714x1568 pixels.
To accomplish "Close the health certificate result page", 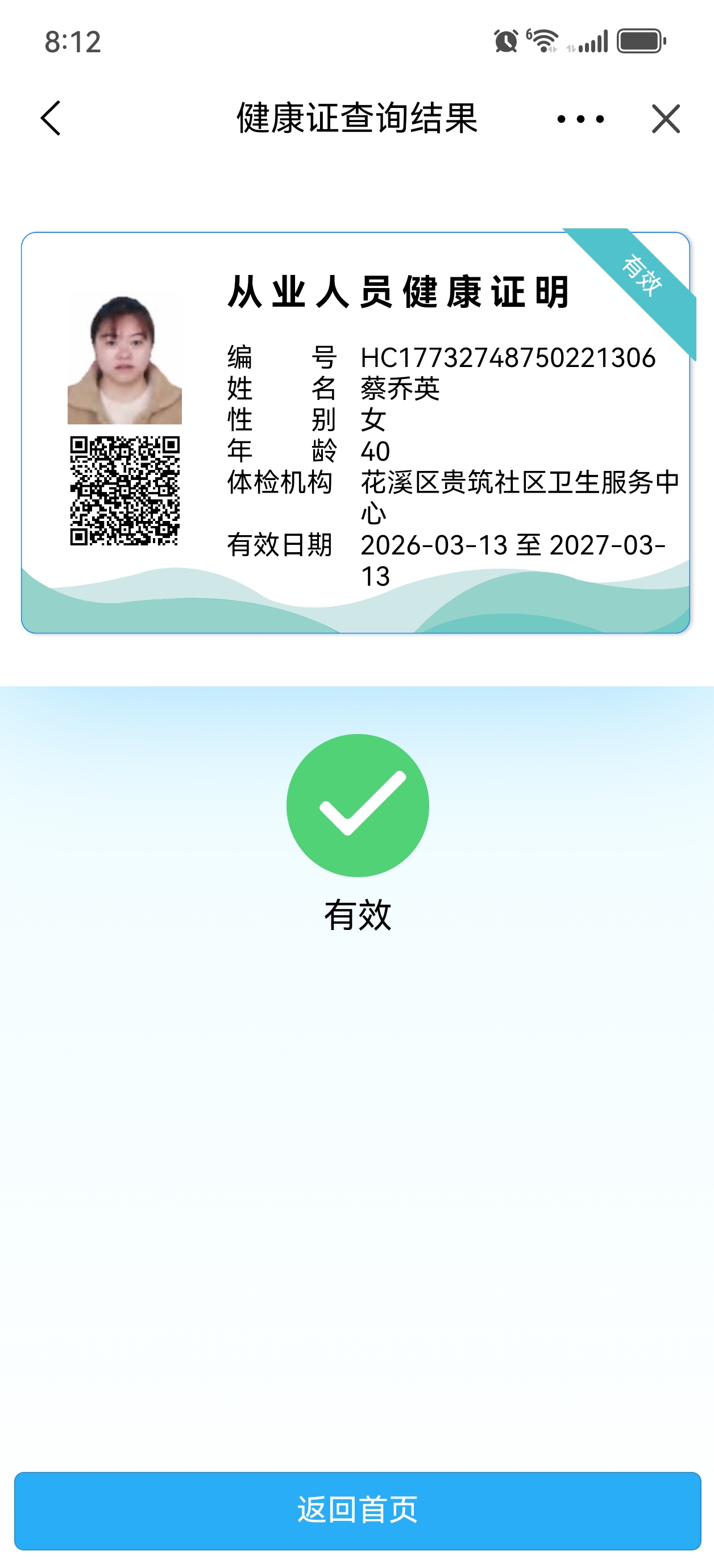I will 665,119.
